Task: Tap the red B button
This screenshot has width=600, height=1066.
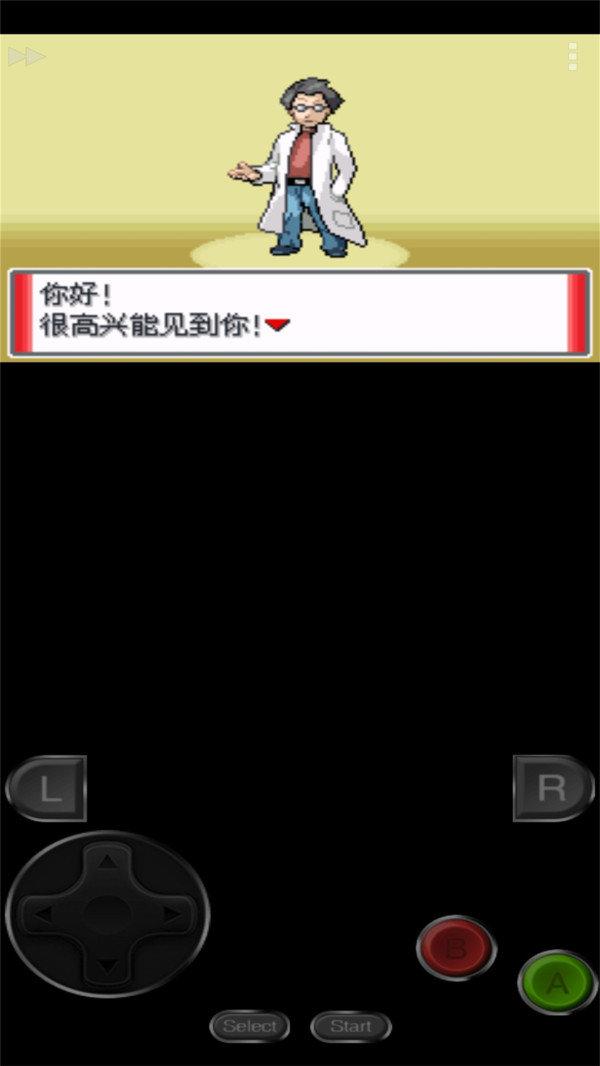Action: [456, 947]
